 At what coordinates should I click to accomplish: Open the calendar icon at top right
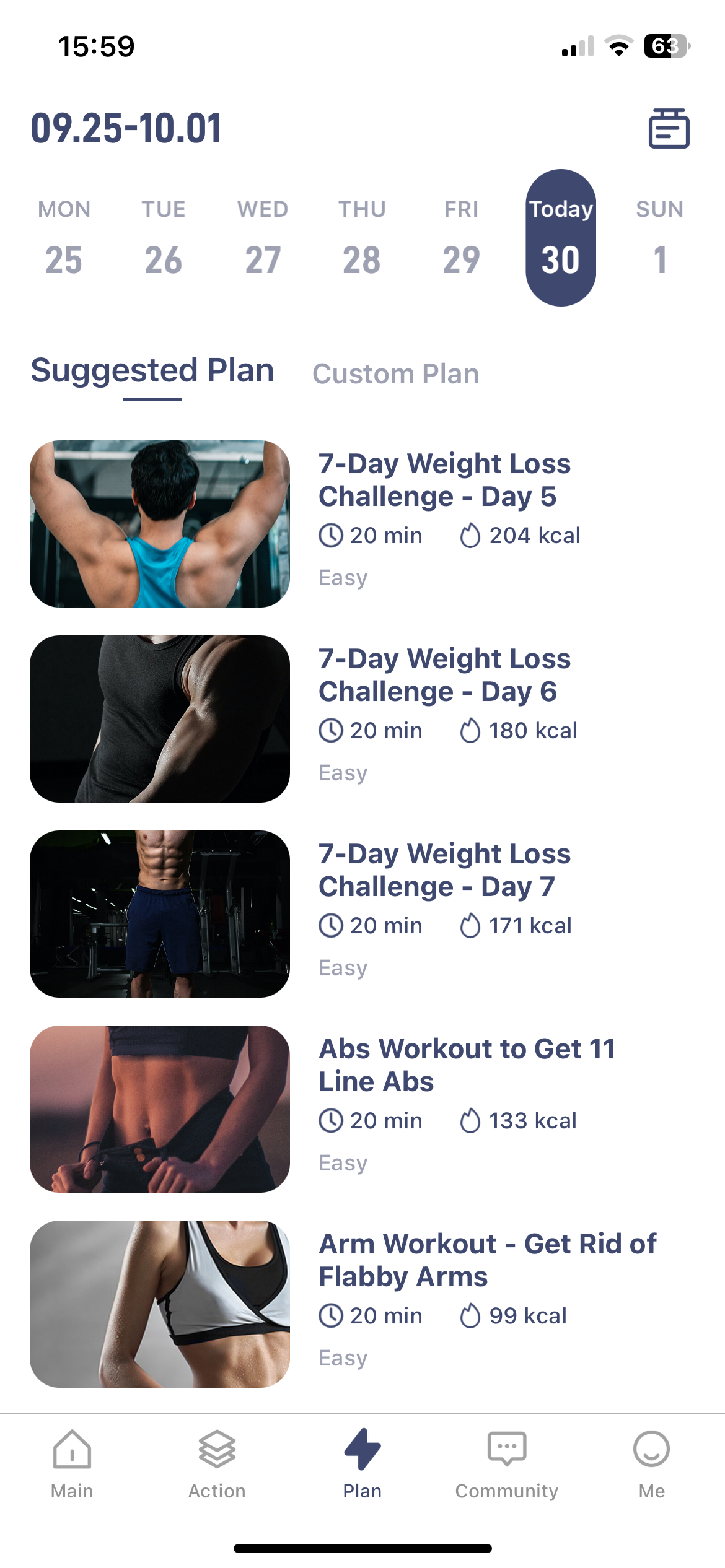coord(669,128)
